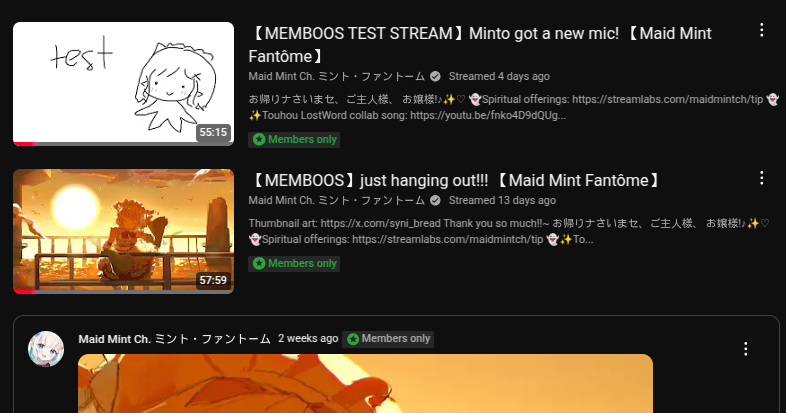This screenshot has height=413, width=786.
Task: Open the '【MEMBOOS】just hanging out!!!' title link
Action: 455,181
